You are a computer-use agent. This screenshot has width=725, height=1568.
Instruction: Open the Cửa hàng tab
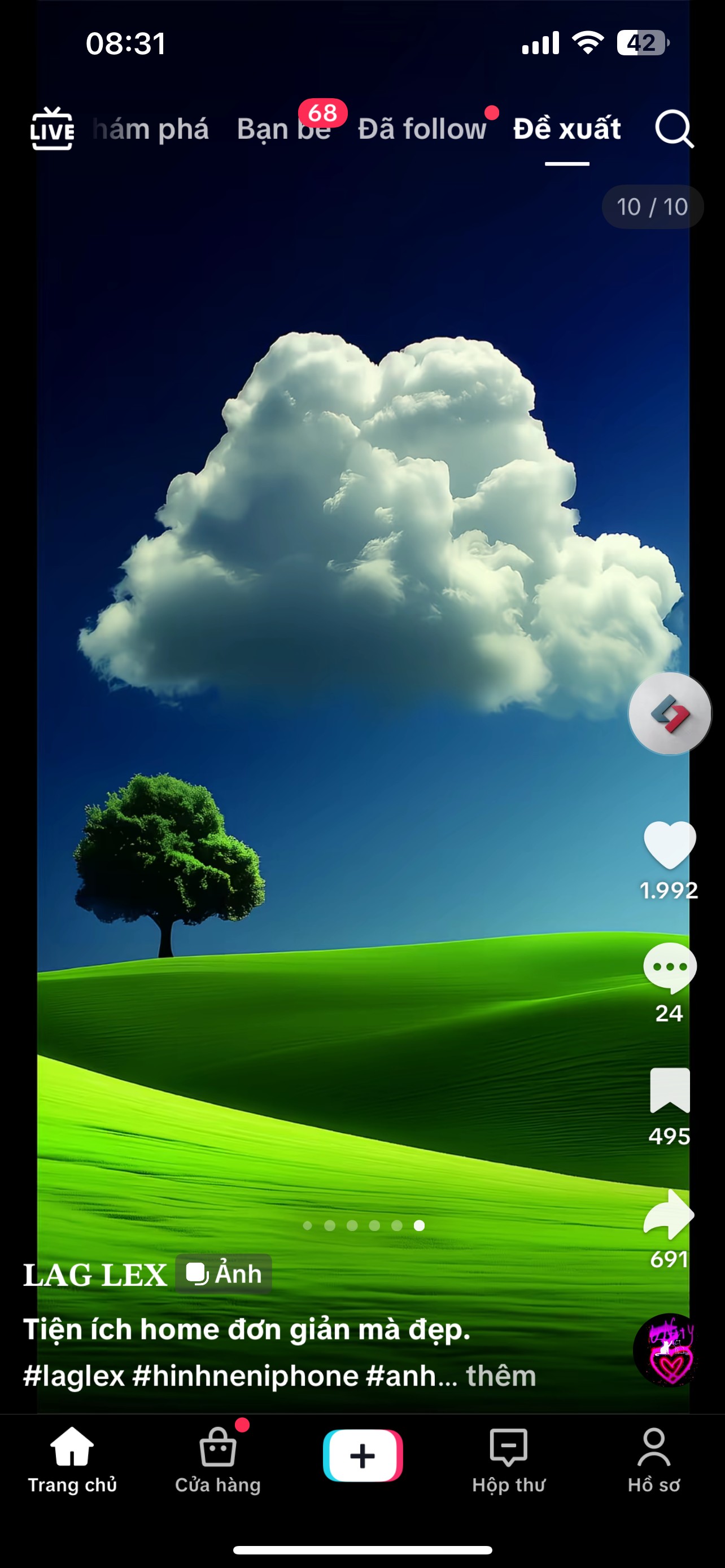click(x=218, y=1461)
